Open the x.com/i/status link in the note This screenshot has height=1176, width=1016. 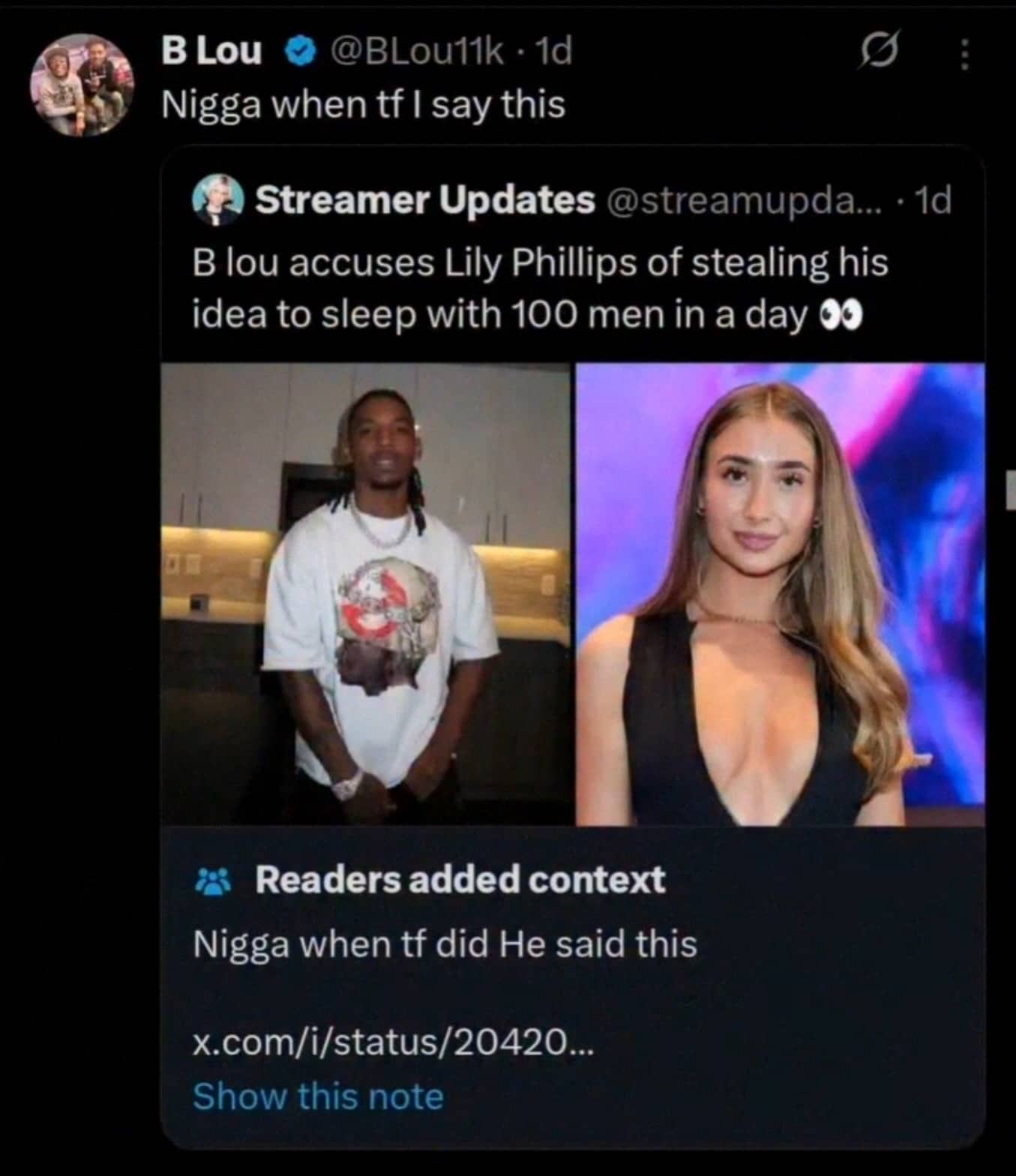(393, 1042)
